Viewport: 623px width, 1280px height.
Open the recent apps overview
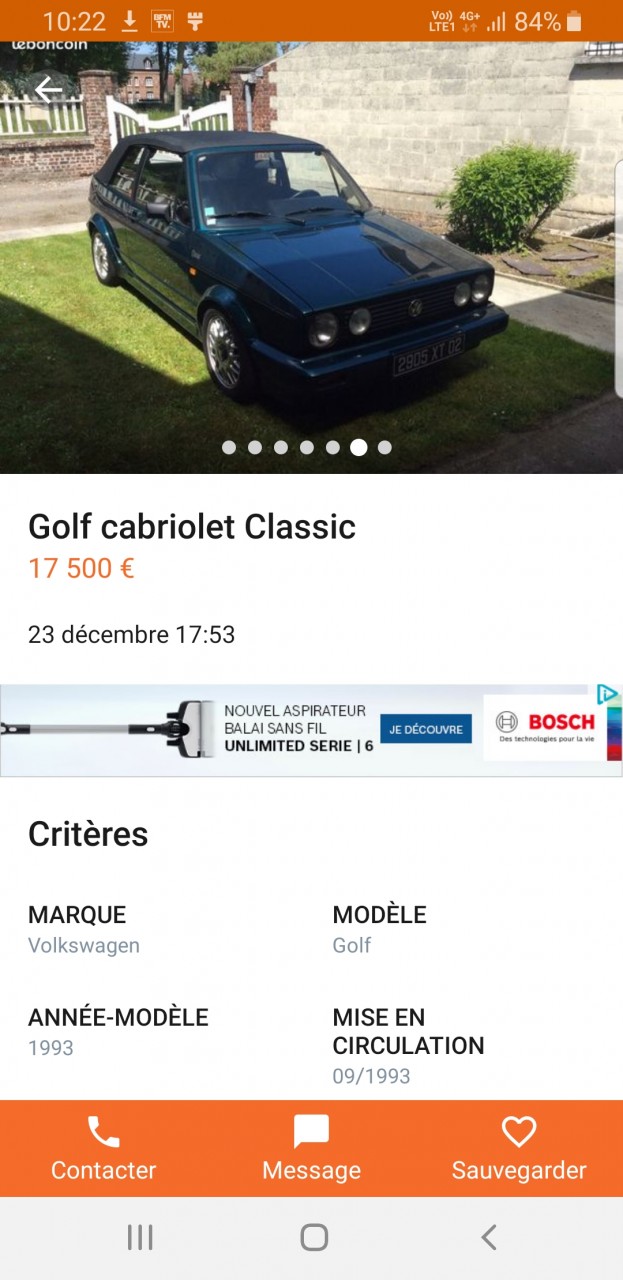pos(140,1238)
